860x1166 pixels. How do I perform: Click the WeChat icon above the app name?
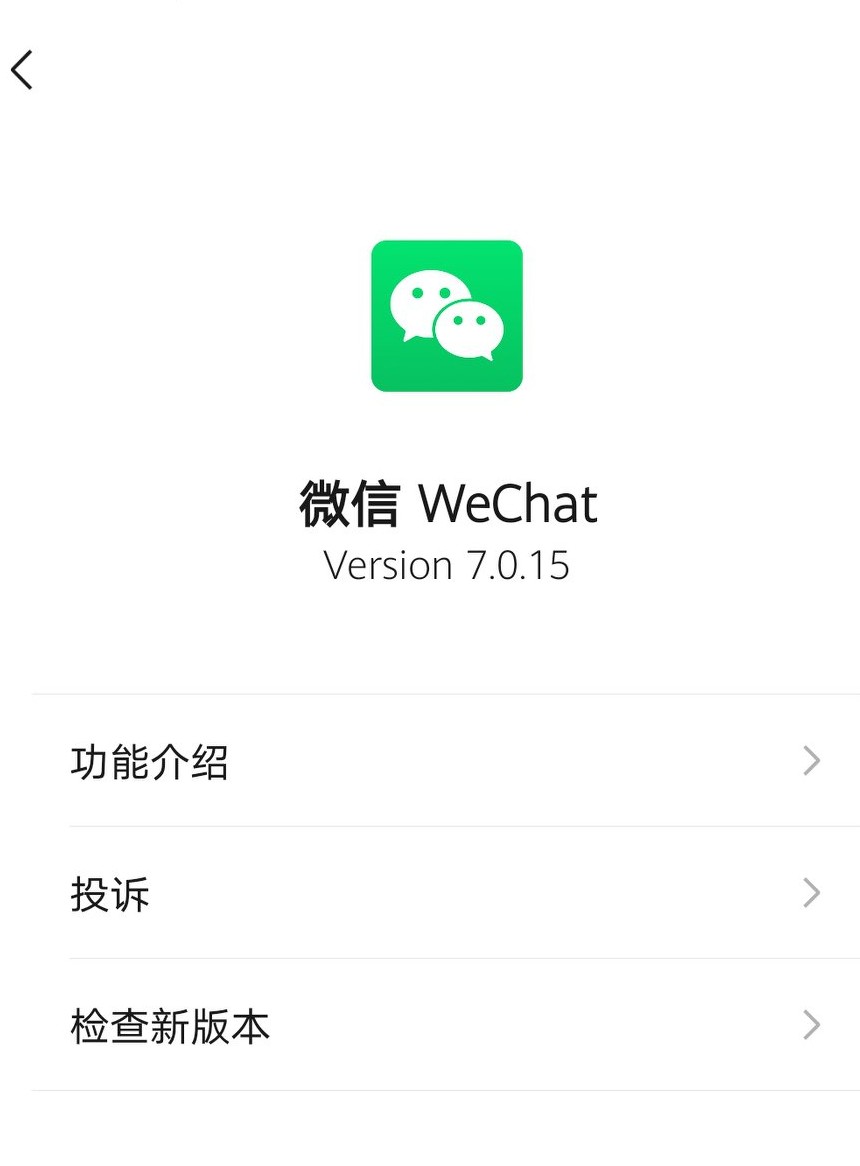point(446,314)
